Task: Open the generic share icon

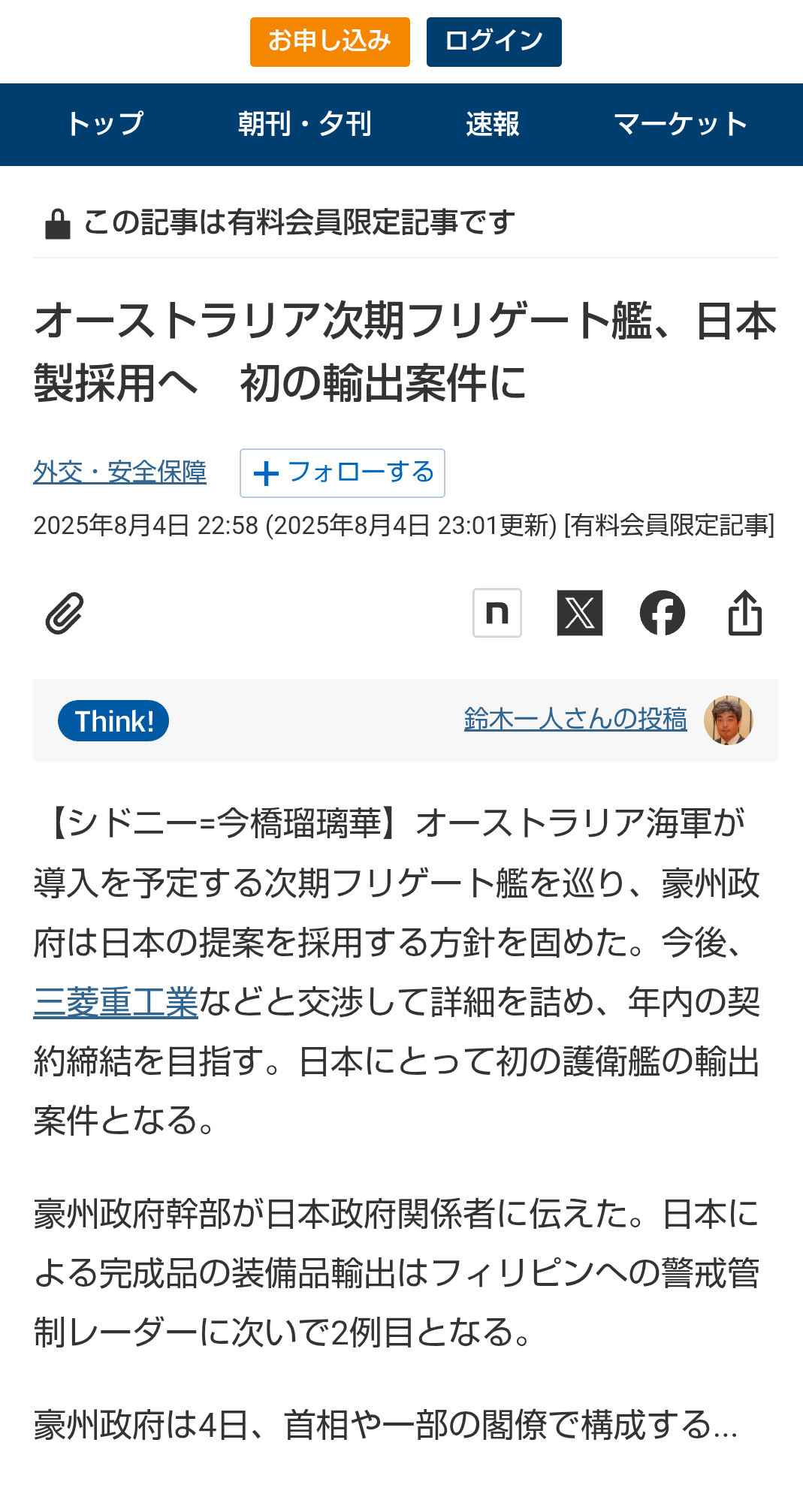Action: (x=745, y=613)
